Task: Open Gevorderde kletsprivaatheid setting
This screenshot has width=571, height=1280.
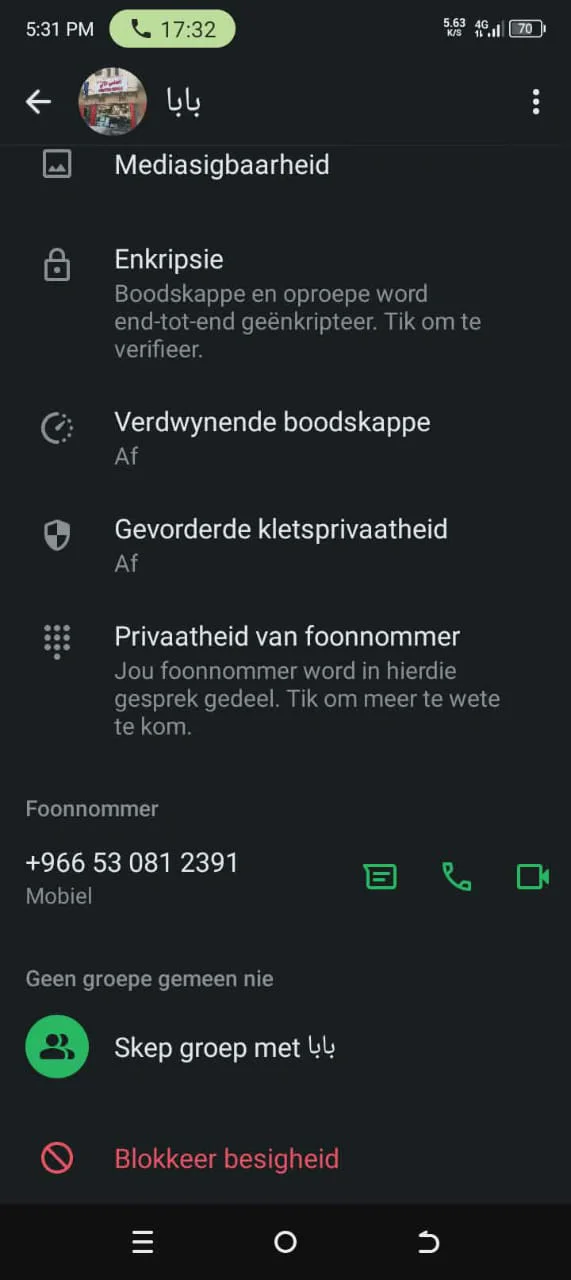Action: (x=285, y=545)
